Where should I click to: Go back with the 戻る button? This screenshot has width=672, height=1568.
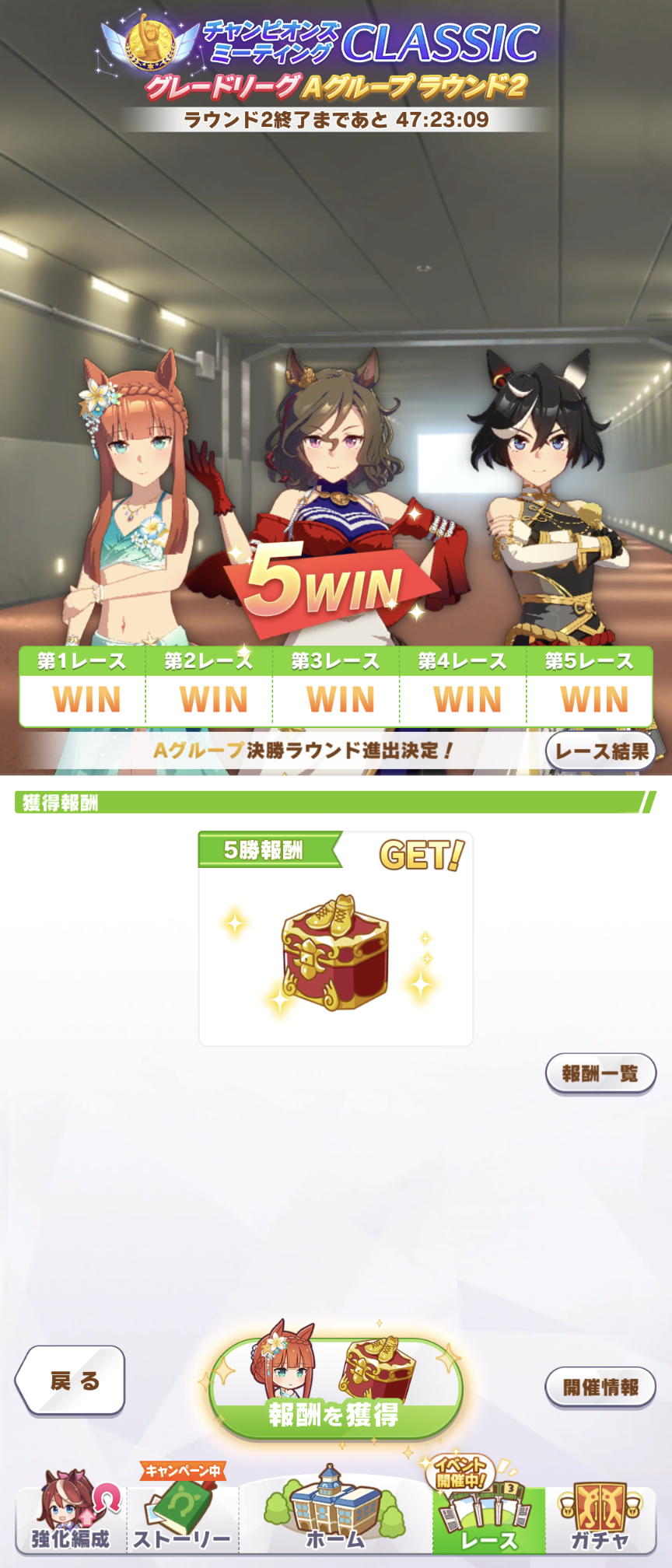point(72,1381)
